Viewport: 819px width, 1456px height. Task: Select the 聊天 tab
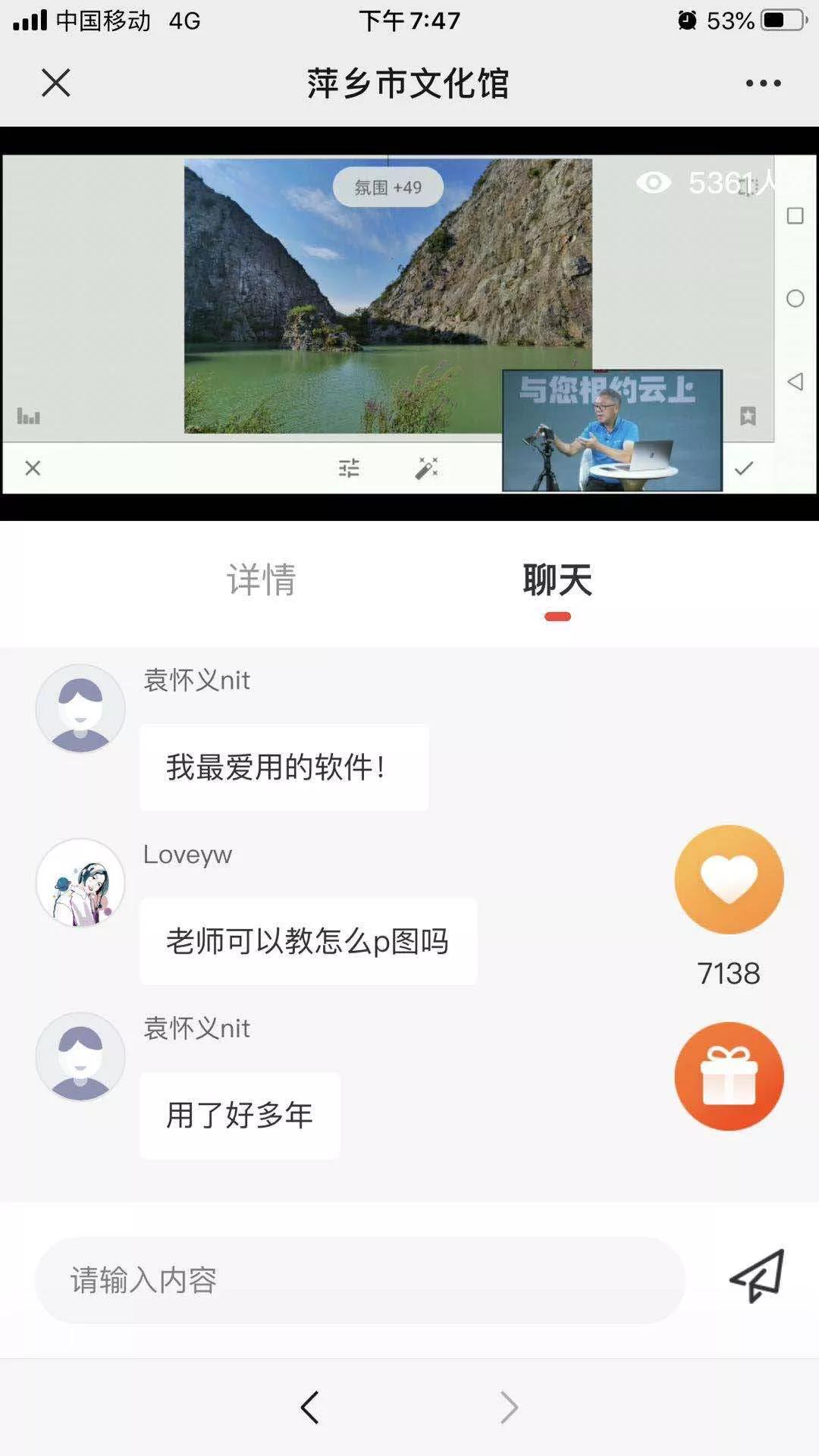(557, 580)
